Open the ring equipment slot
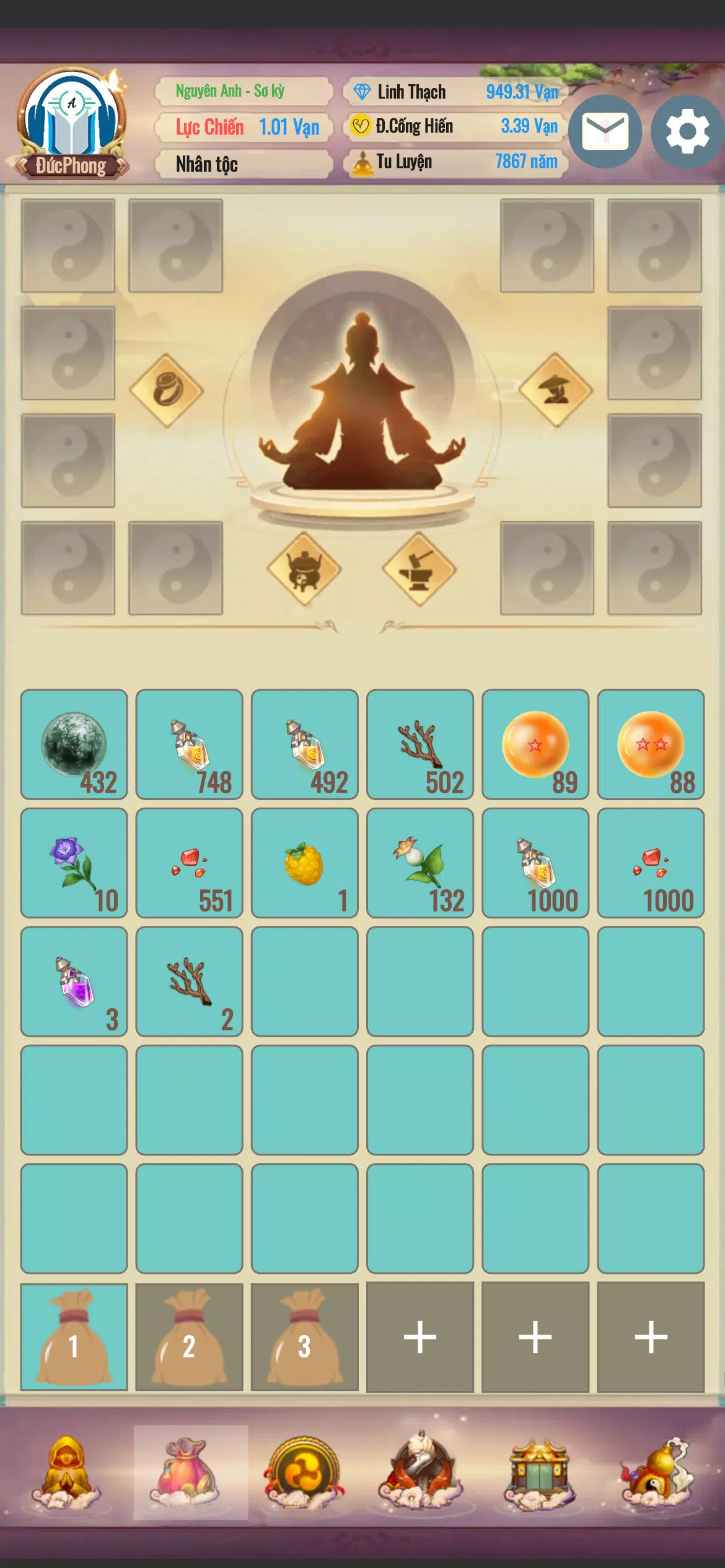 (167, 390)
